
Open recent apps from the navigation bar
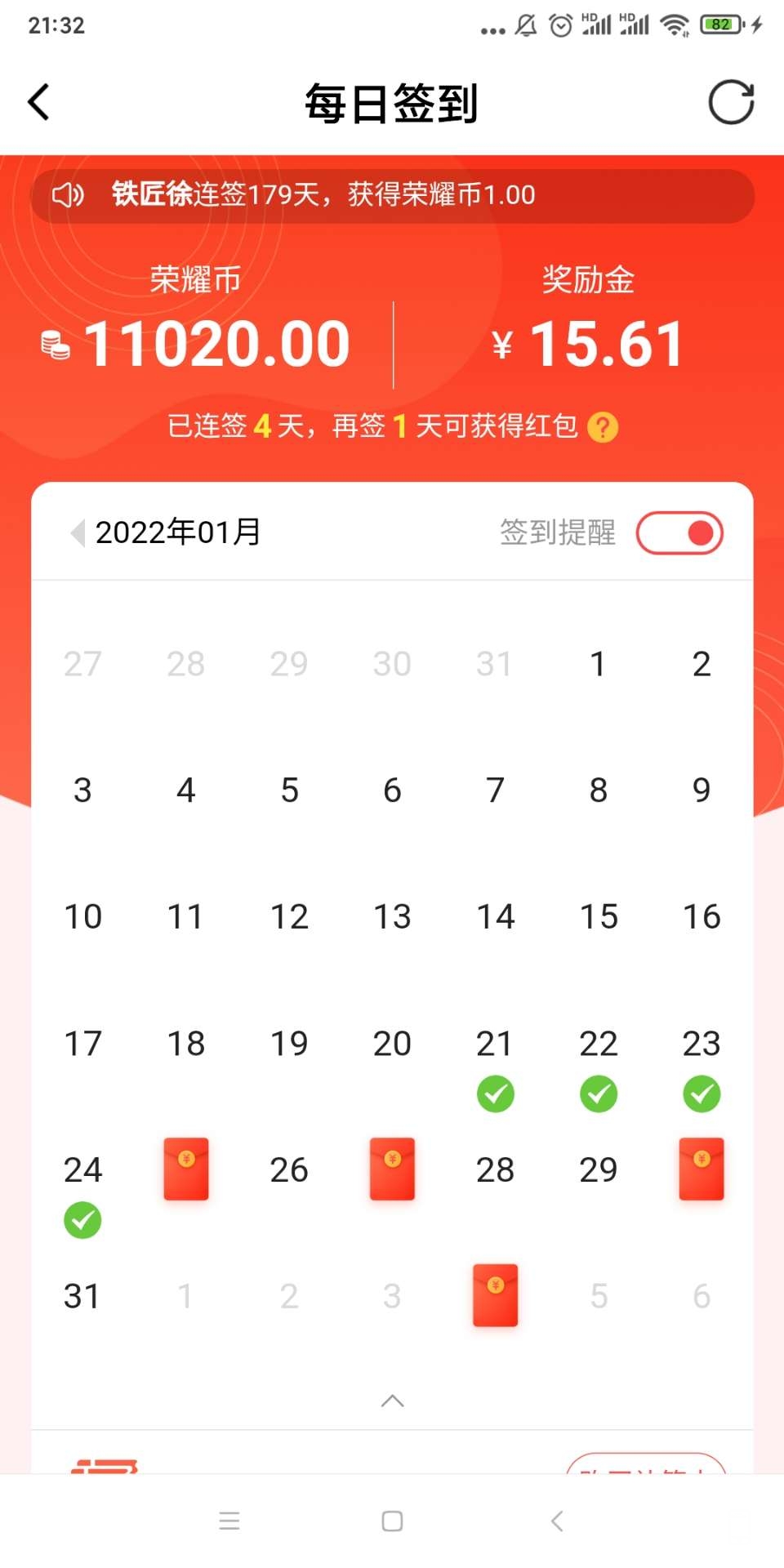pyautogui.click(x=229, y=1521)
